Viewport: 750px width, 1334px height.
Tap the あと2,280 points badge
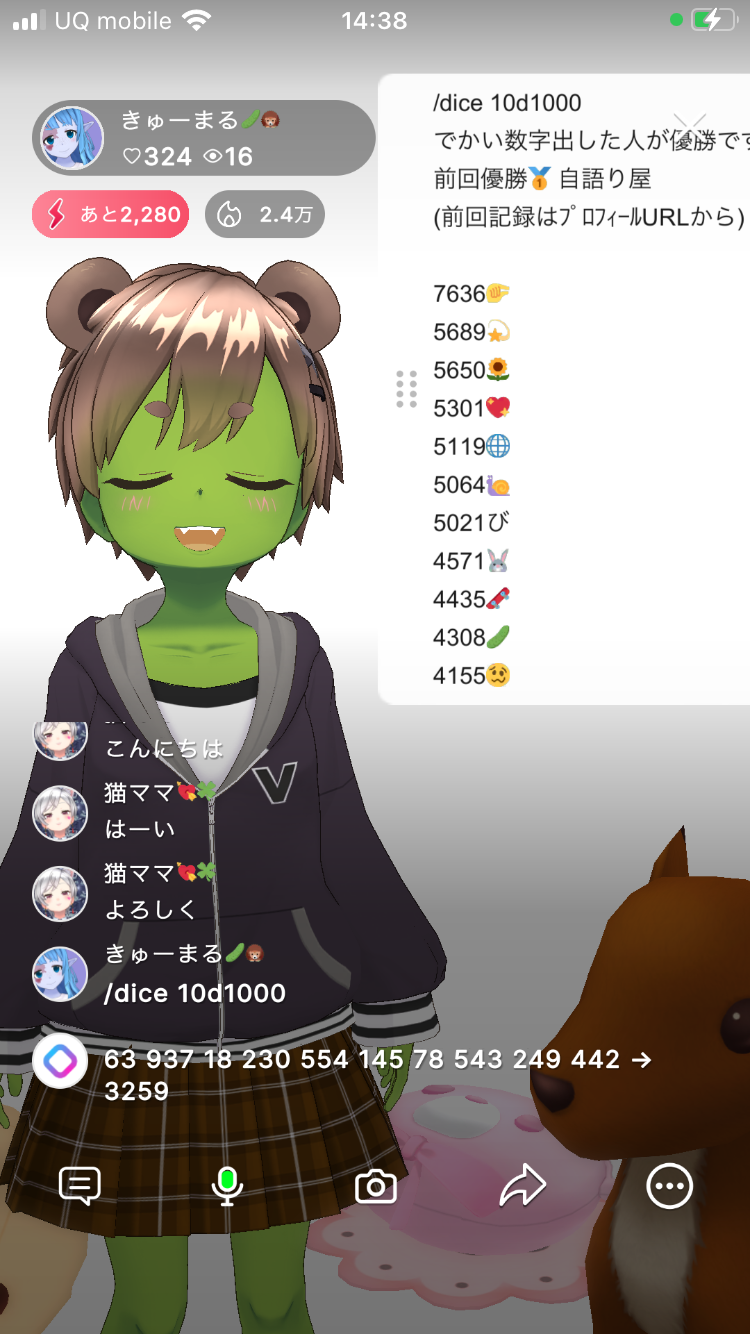coord(111,214)
